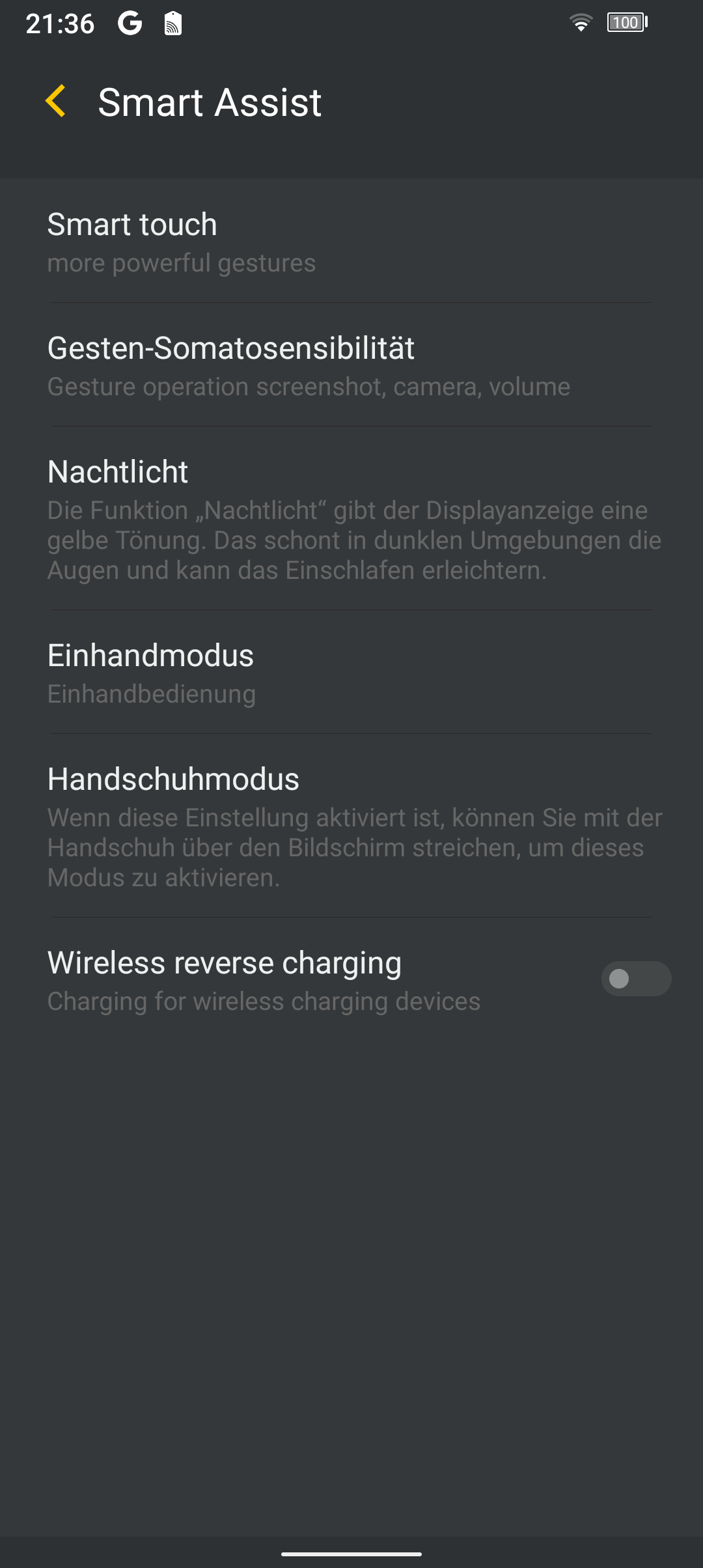Open Handschuhmodus settings
The height and width of the screenshot is (1568, 703).
pos(351,826)
